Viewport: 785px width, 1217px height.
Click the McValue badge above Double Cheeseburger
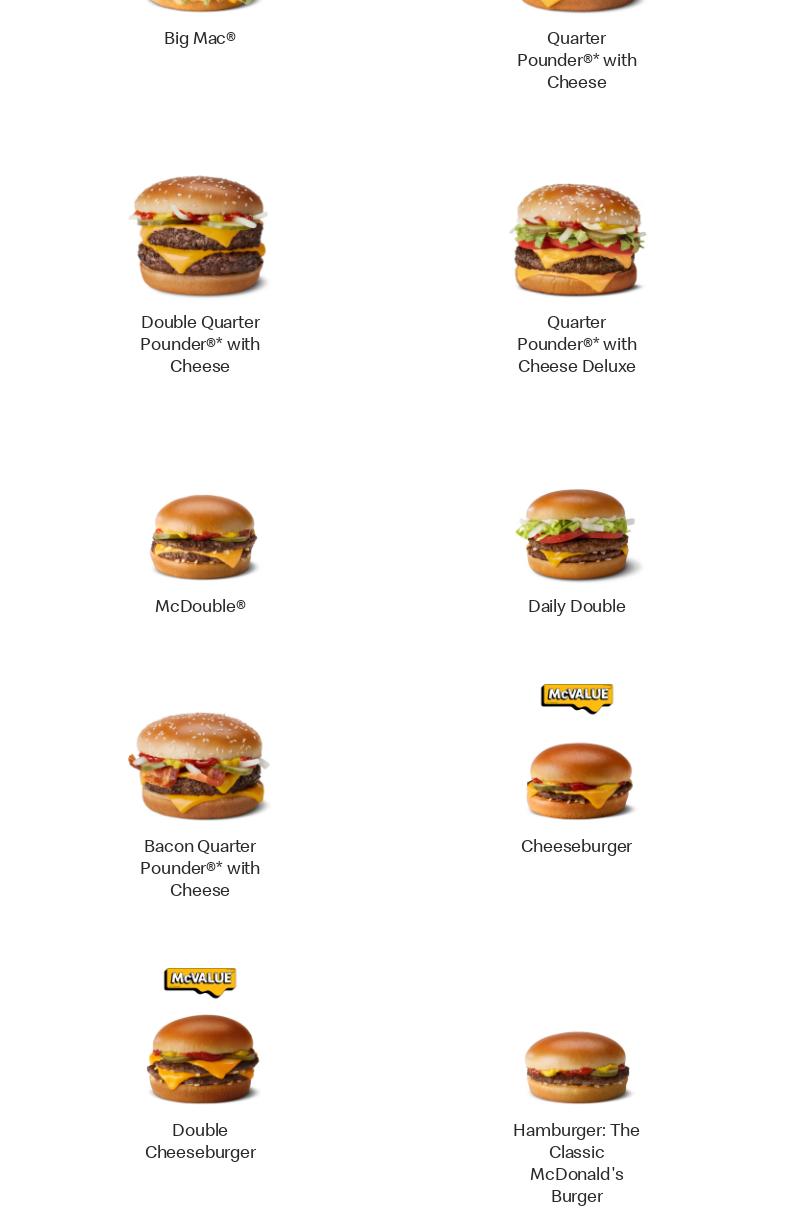[200, 982]
